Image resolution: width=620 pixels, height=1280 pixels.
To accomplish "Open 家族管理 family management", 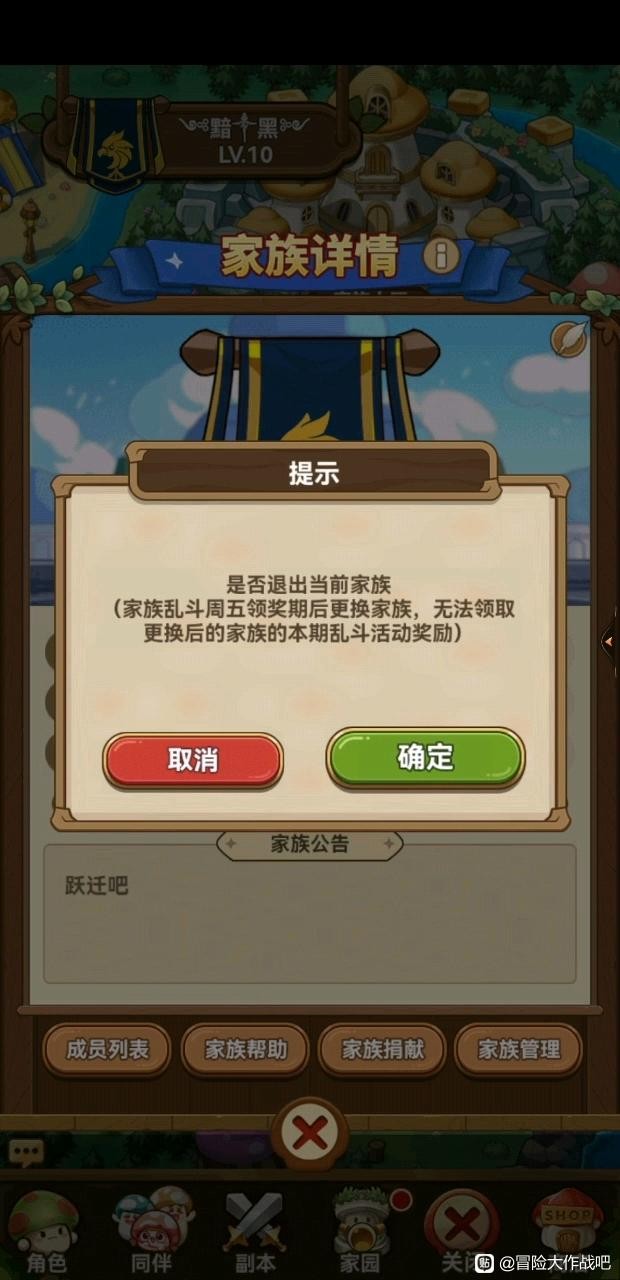I will 518,1049.
